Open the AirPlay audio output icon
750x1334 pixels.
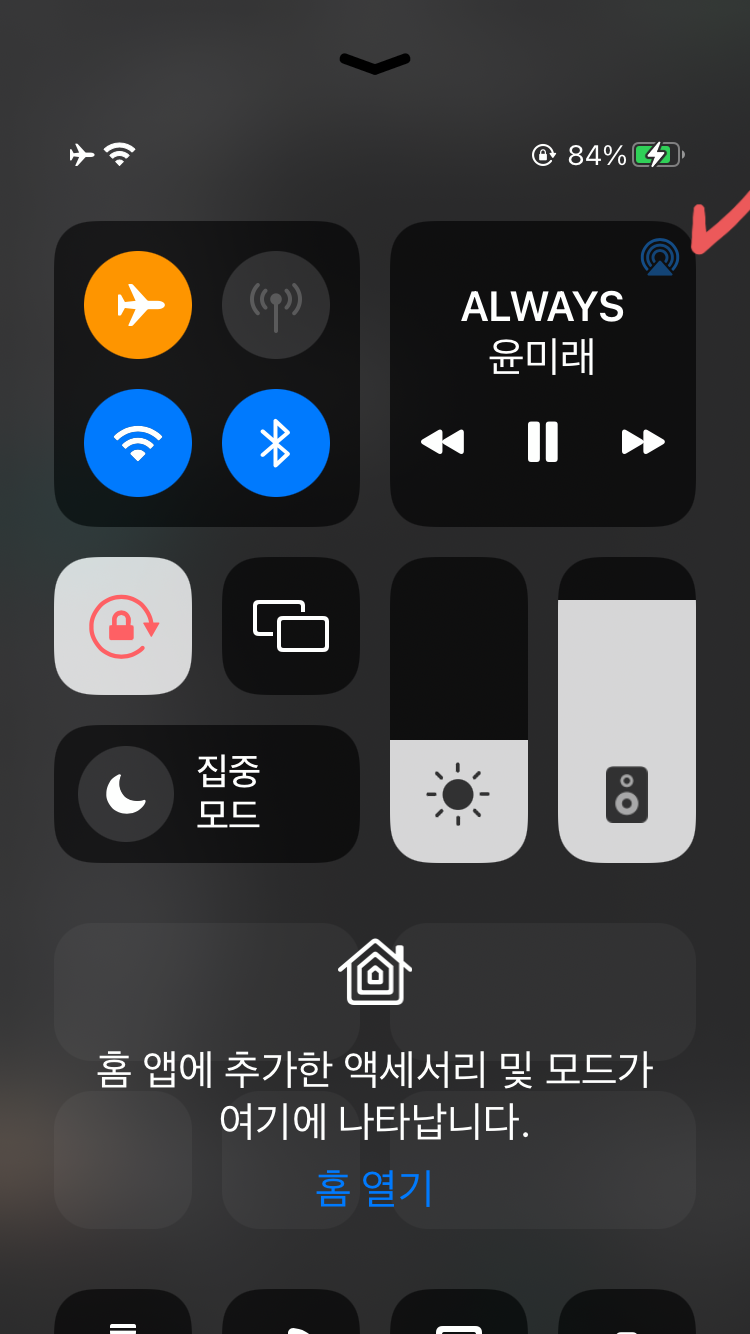click(660, 257)
